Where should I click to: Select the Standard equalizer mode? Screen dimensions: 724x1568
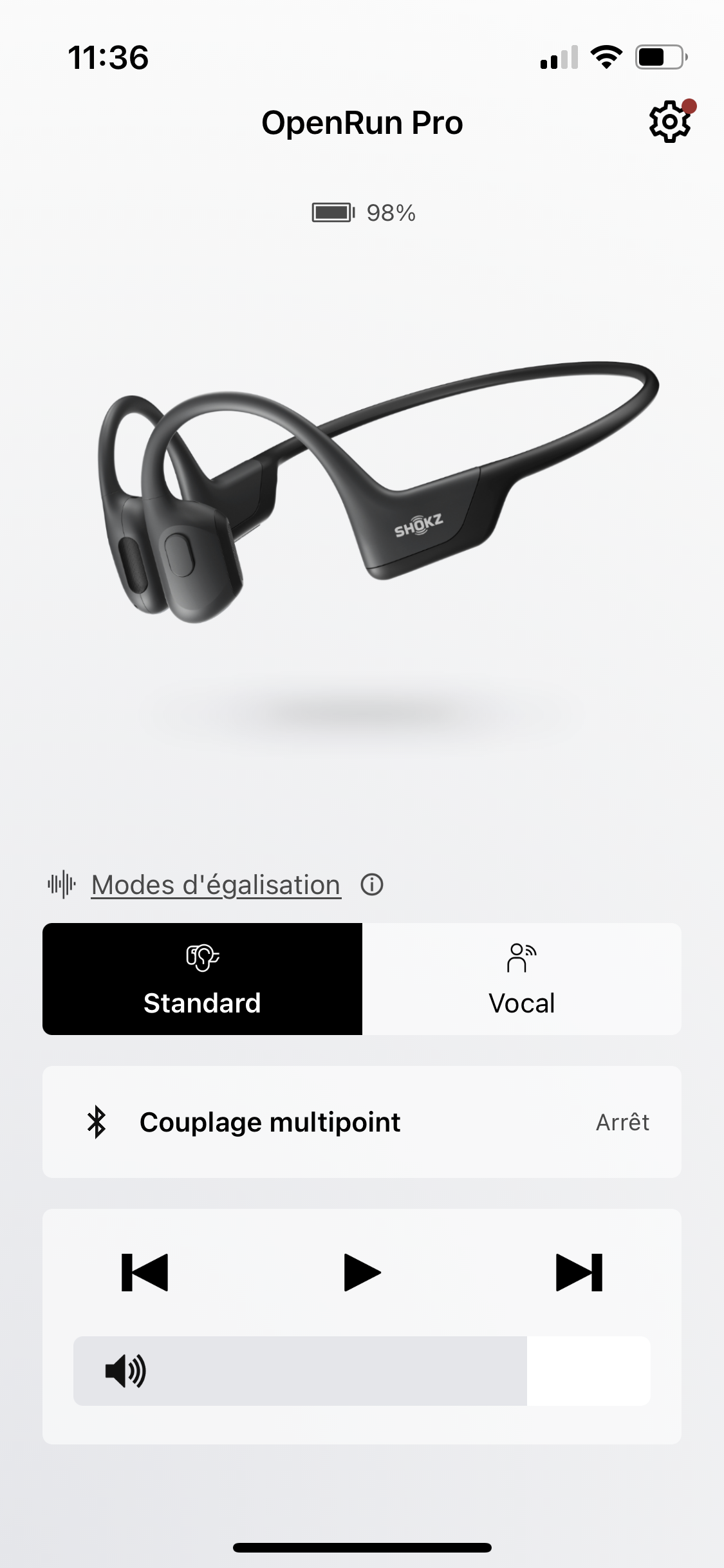[202, 979]
